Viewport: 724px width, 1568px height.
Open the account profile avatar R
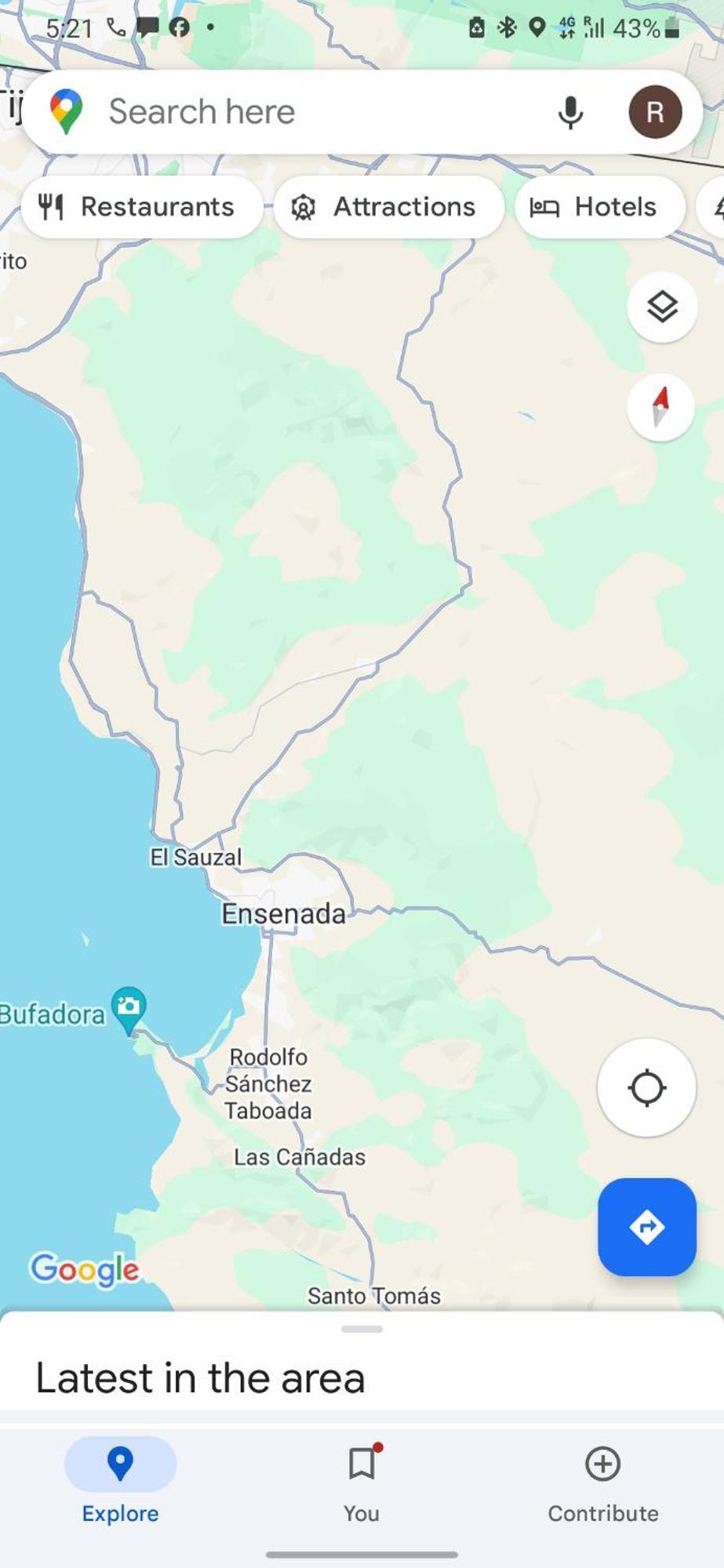655,112
